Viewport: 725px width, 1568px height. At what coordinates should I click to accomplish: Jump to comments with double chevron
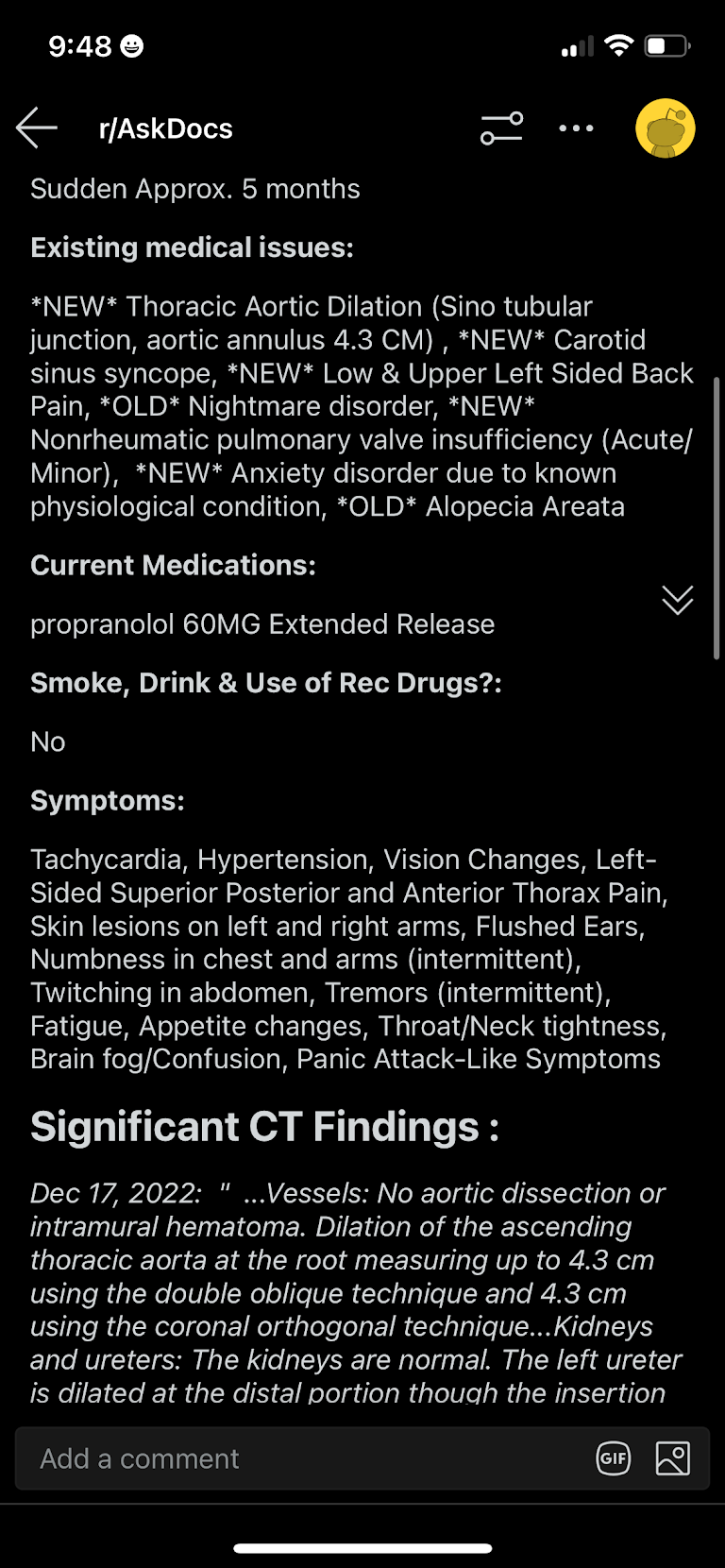(x=678, y=599)
